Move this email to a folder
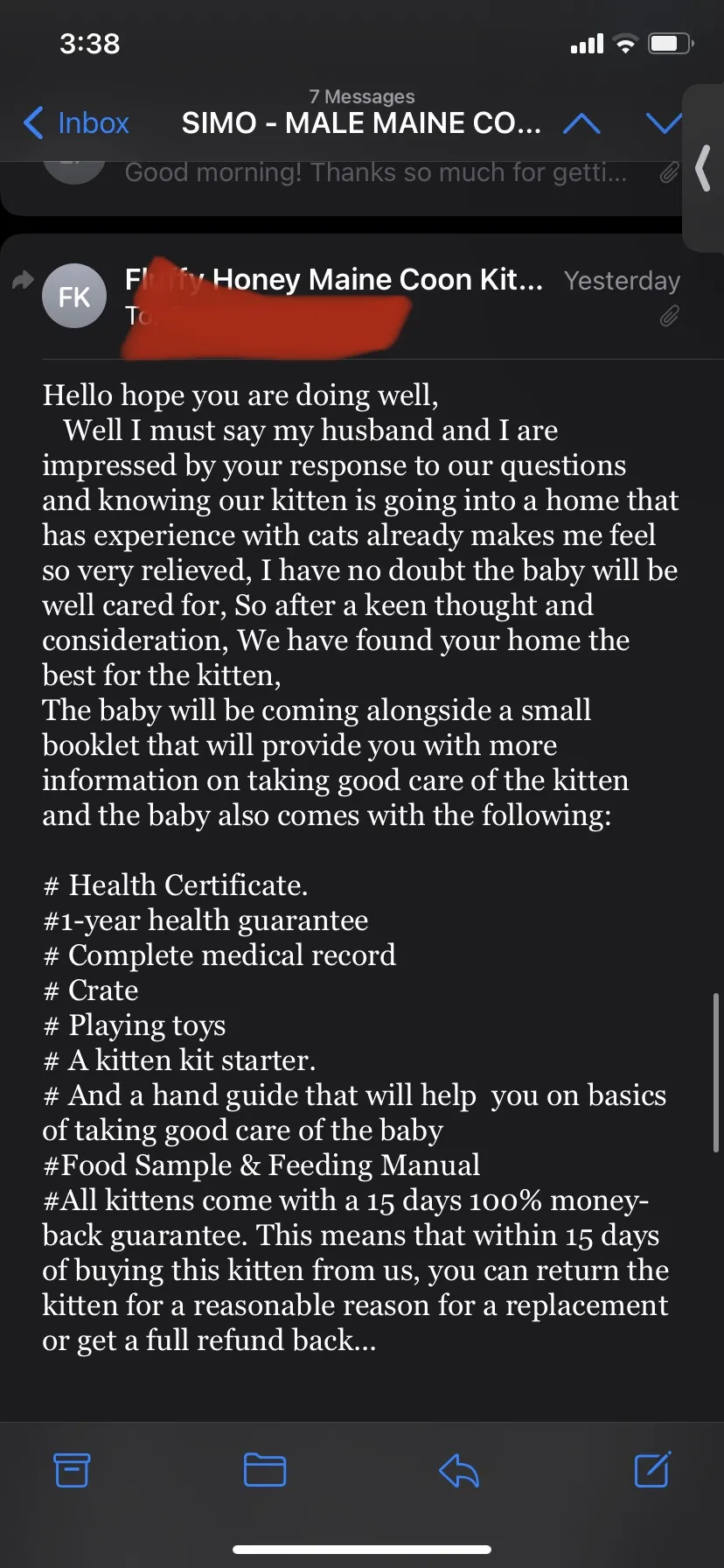Viewport: 724px width, 1568px height. pos(265,1470)
